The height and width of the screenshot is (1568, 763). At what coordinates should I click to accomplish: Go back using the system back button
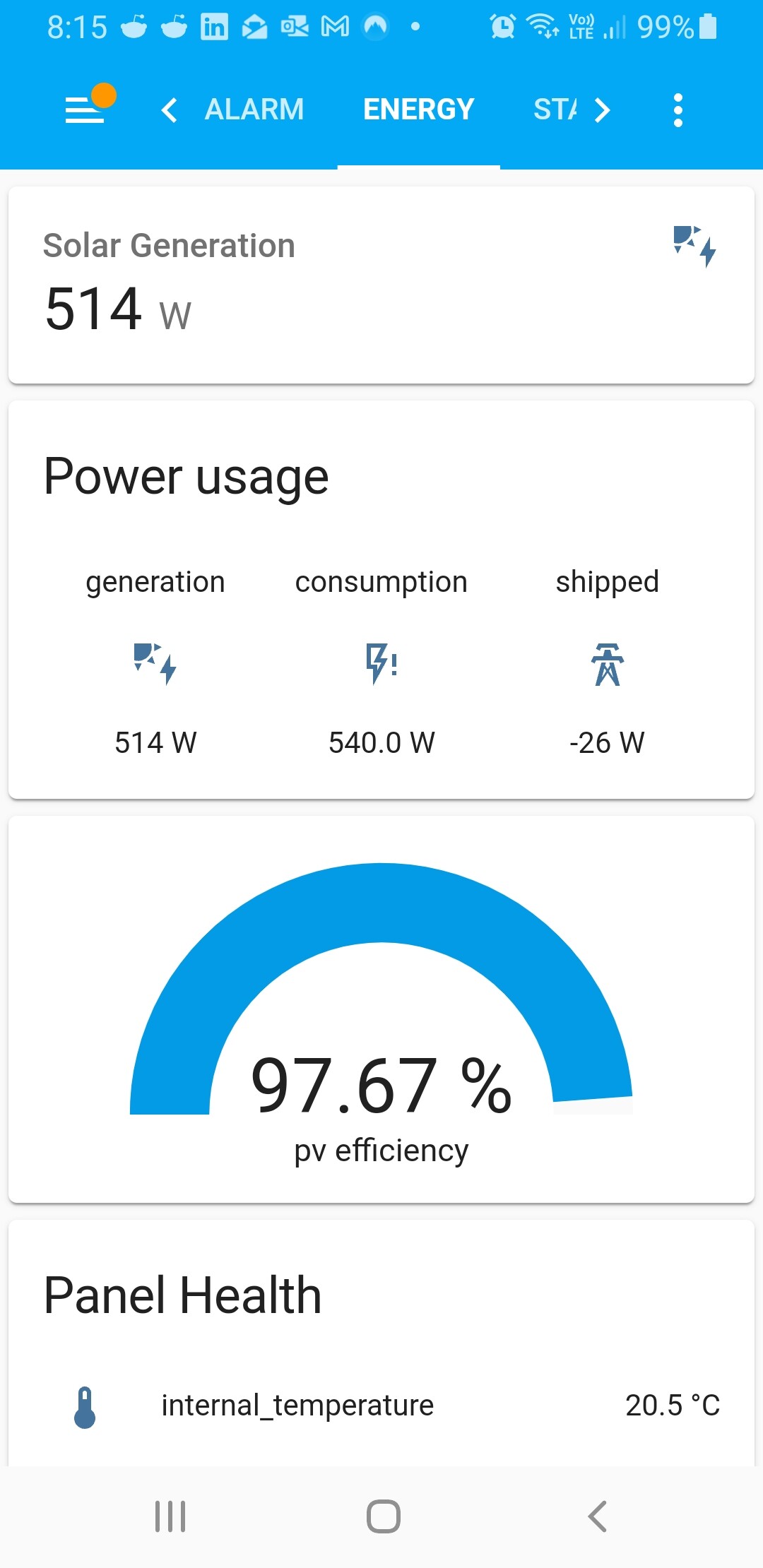[597, 1516]
